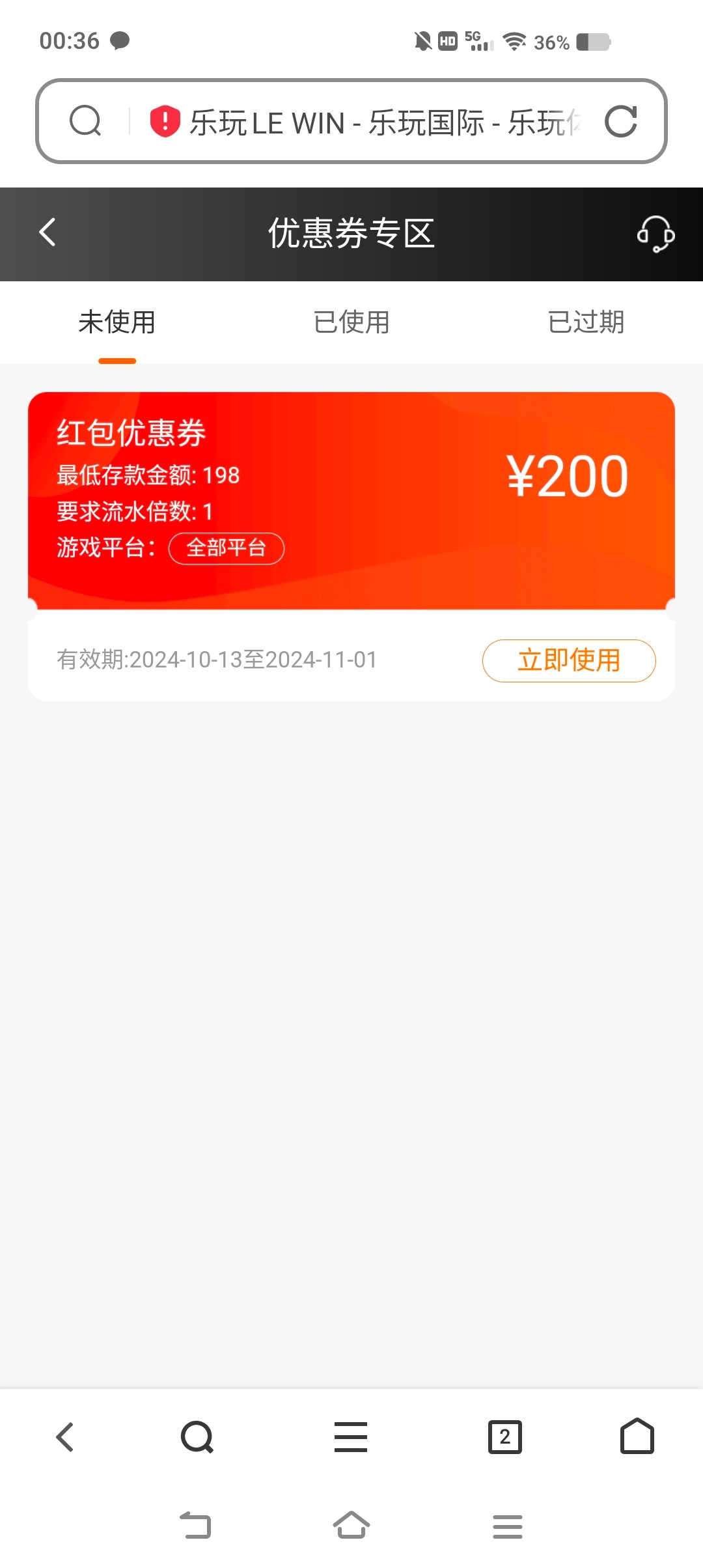Tap the search icon in the address bar
This screenshot has width=703, height=1568.
pyautogui.click(x=85, y=121)
